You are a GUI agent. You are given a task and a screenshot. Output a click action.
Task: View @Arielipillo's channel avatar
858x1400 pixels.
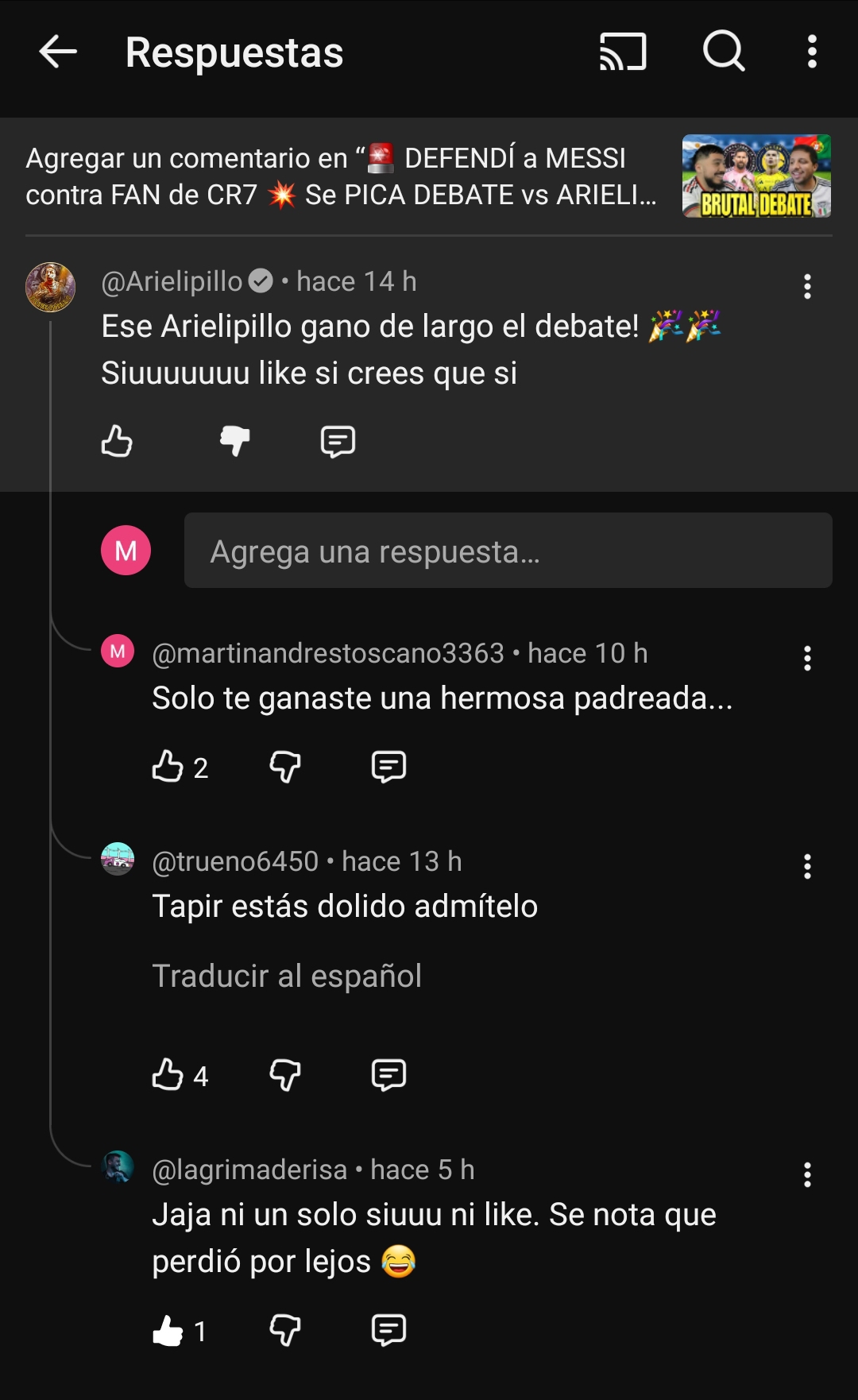pyautogui.click(x=51, y=287)
